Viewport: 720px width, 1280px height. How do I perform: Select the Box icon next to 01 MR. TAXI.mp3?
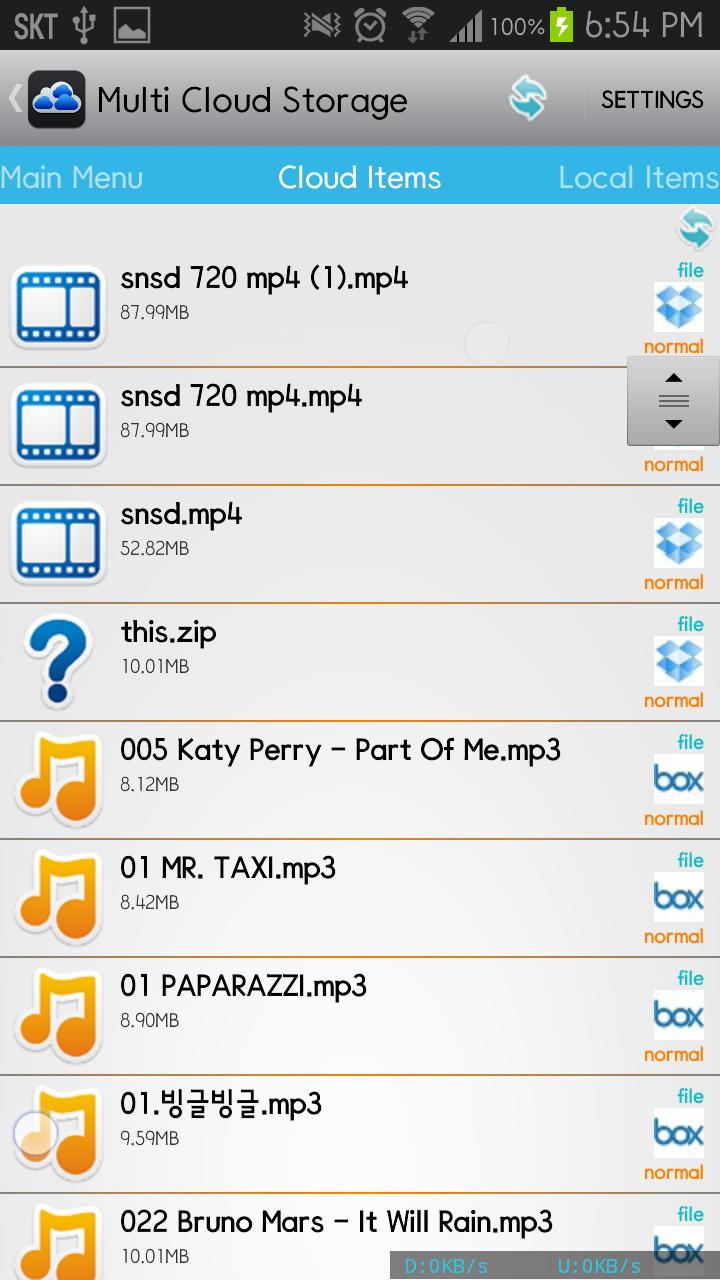[x=677, y=897]
